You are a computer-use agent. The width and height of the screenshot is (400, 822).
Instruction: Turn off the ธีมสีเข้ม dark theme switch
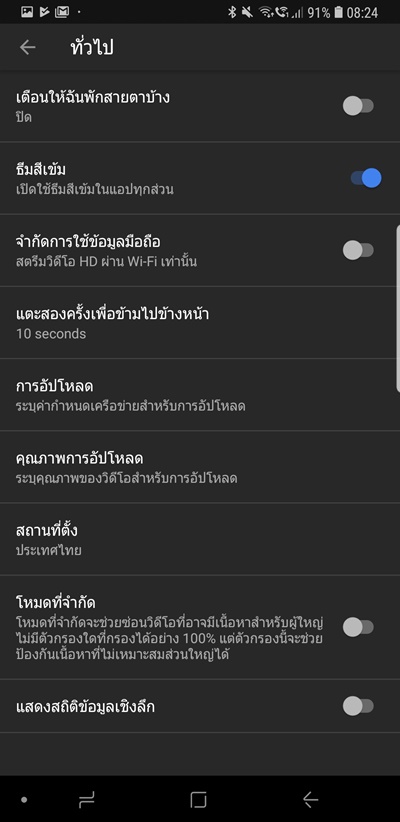pos(366,178)
